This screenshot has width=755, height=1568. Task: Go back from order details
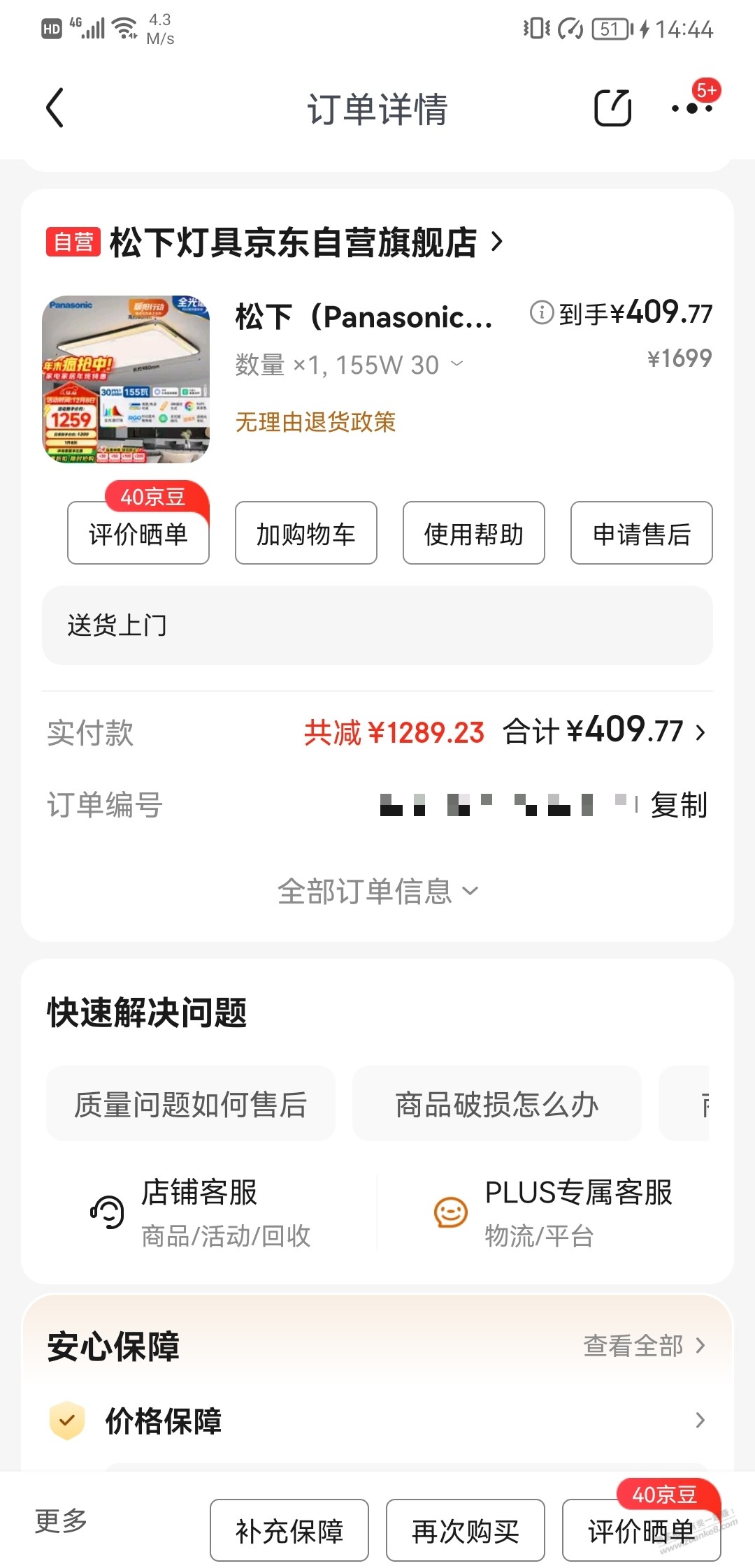pyautogui.click(x=55, y=108)
